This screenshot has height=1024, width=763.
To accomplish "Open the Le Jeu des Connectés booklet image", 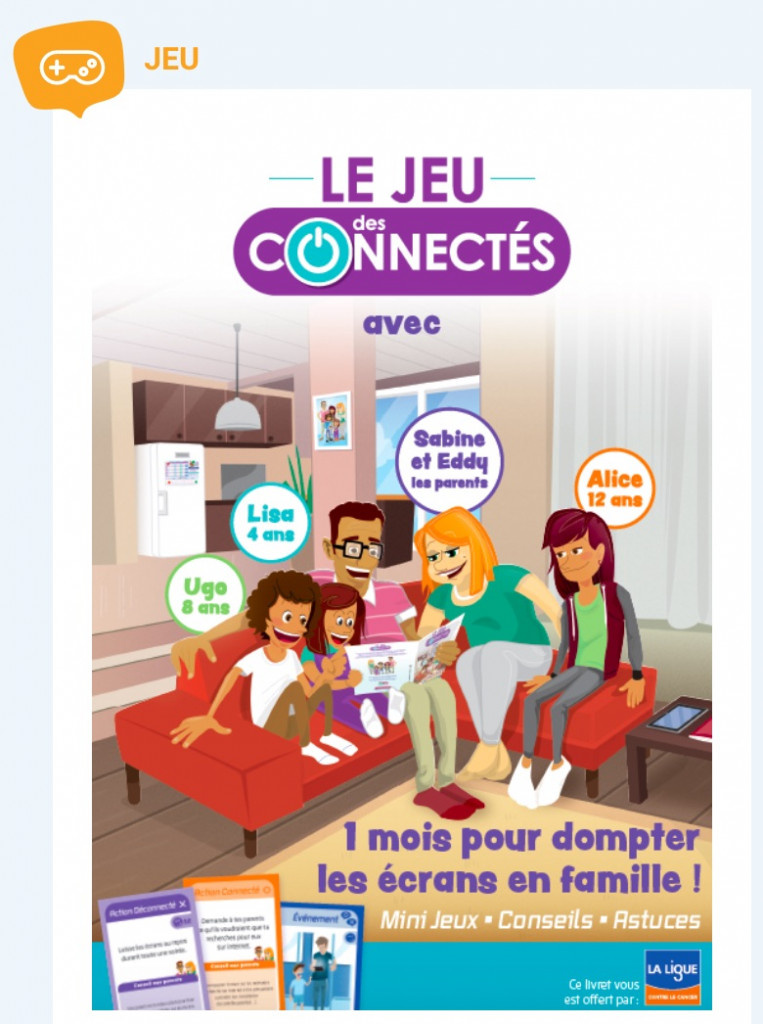I will [x=401, y=560].
